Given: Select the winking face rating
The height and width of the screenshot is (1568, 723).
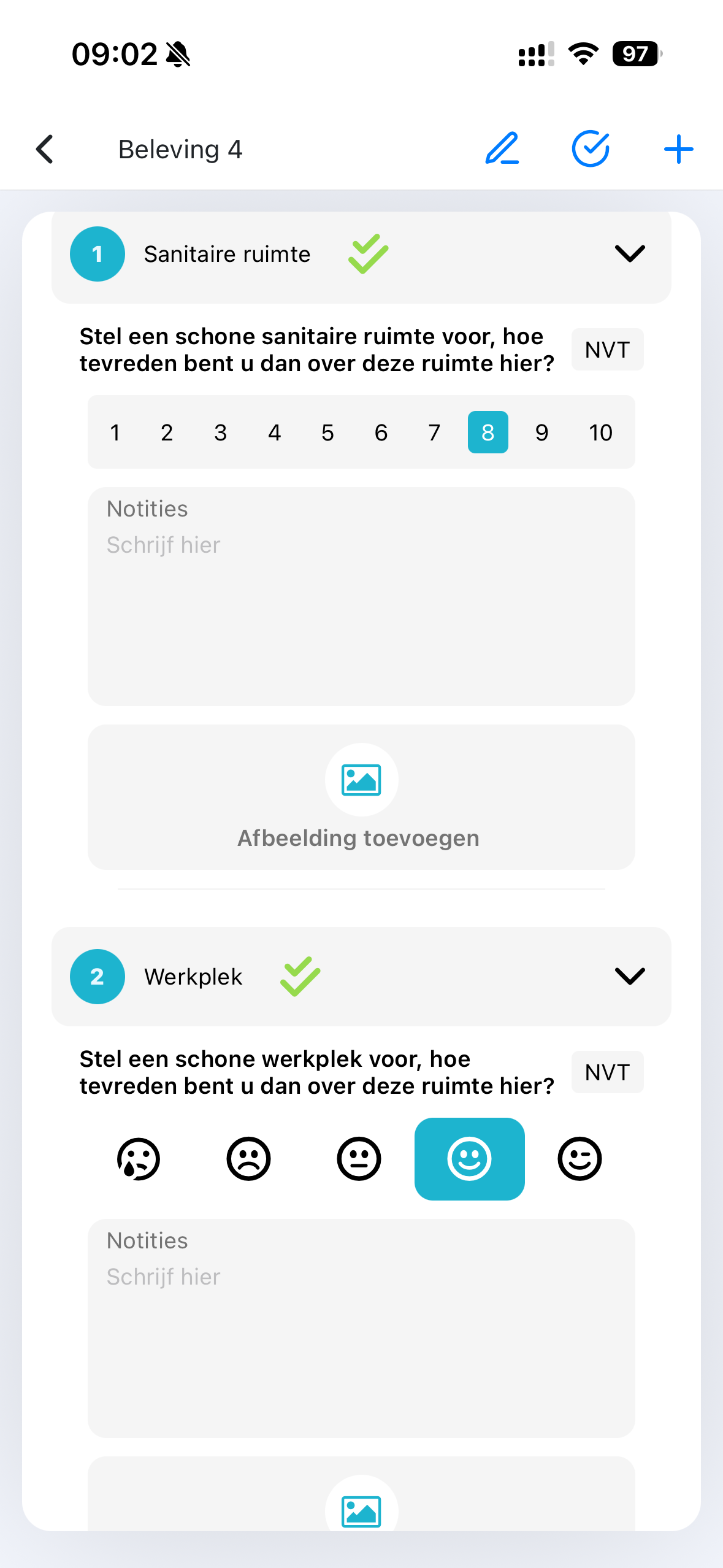Looking at the screenshot, I should pos(580,1159).
